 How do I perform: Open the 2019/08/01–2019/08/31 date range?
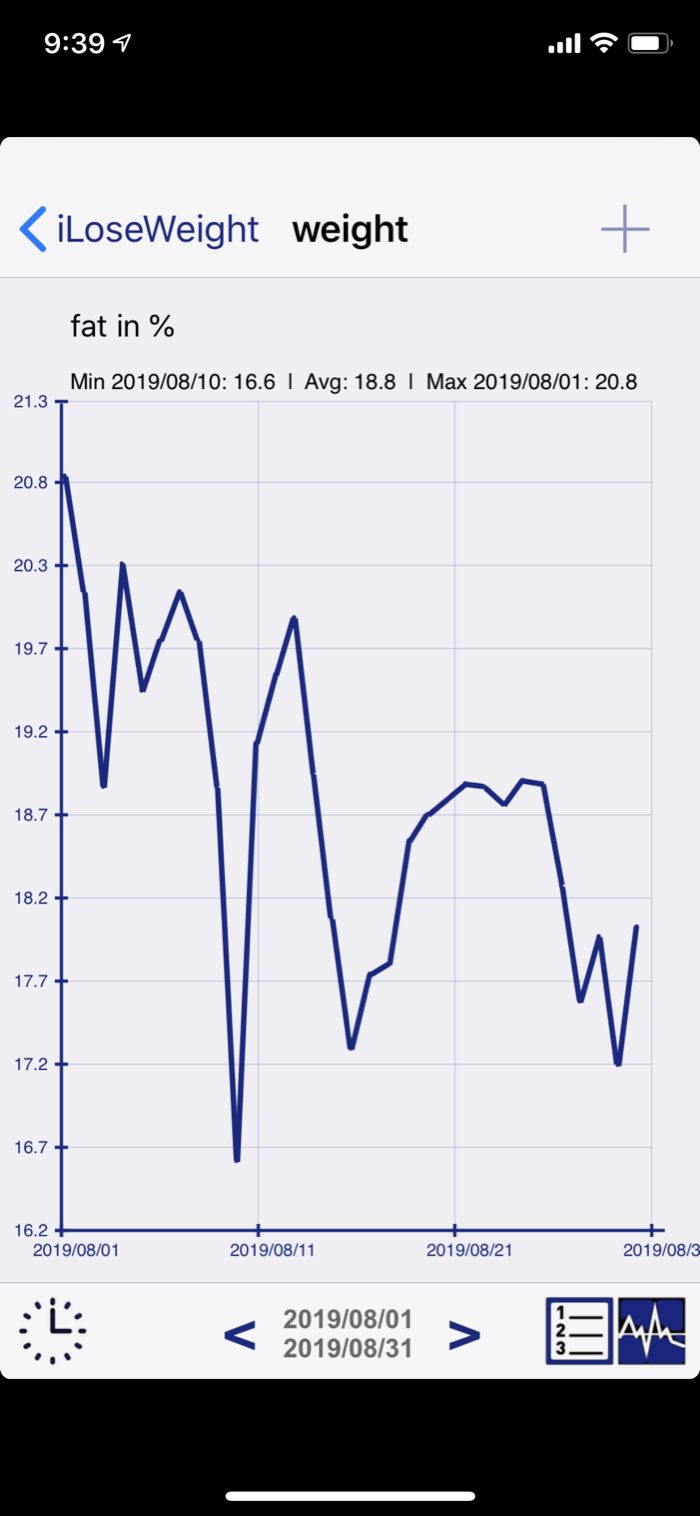(348, 1334)
